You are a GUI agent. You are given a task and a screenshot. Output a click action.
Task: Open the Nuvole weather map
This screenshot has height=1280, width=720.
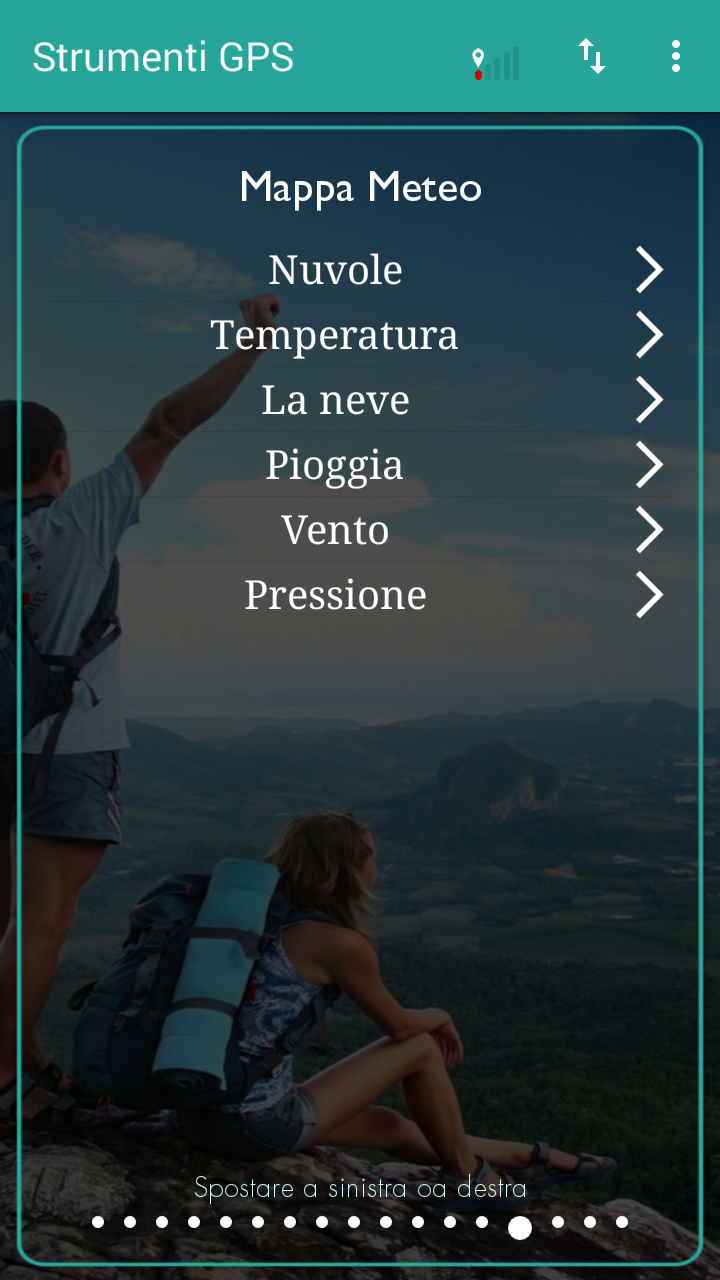(360, 270)
